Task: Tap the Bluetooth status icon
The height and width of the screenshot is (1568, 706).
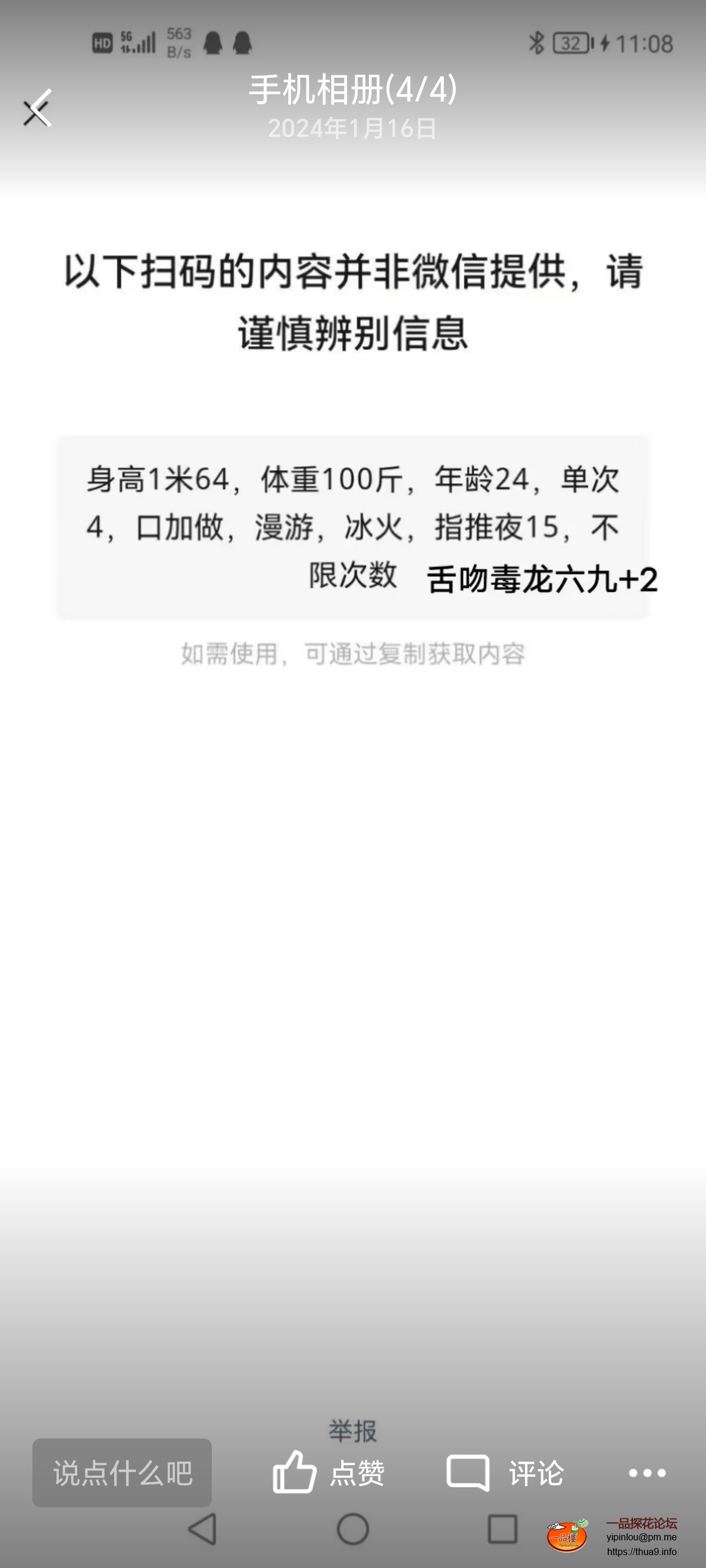Action: (x=537, y=44)
